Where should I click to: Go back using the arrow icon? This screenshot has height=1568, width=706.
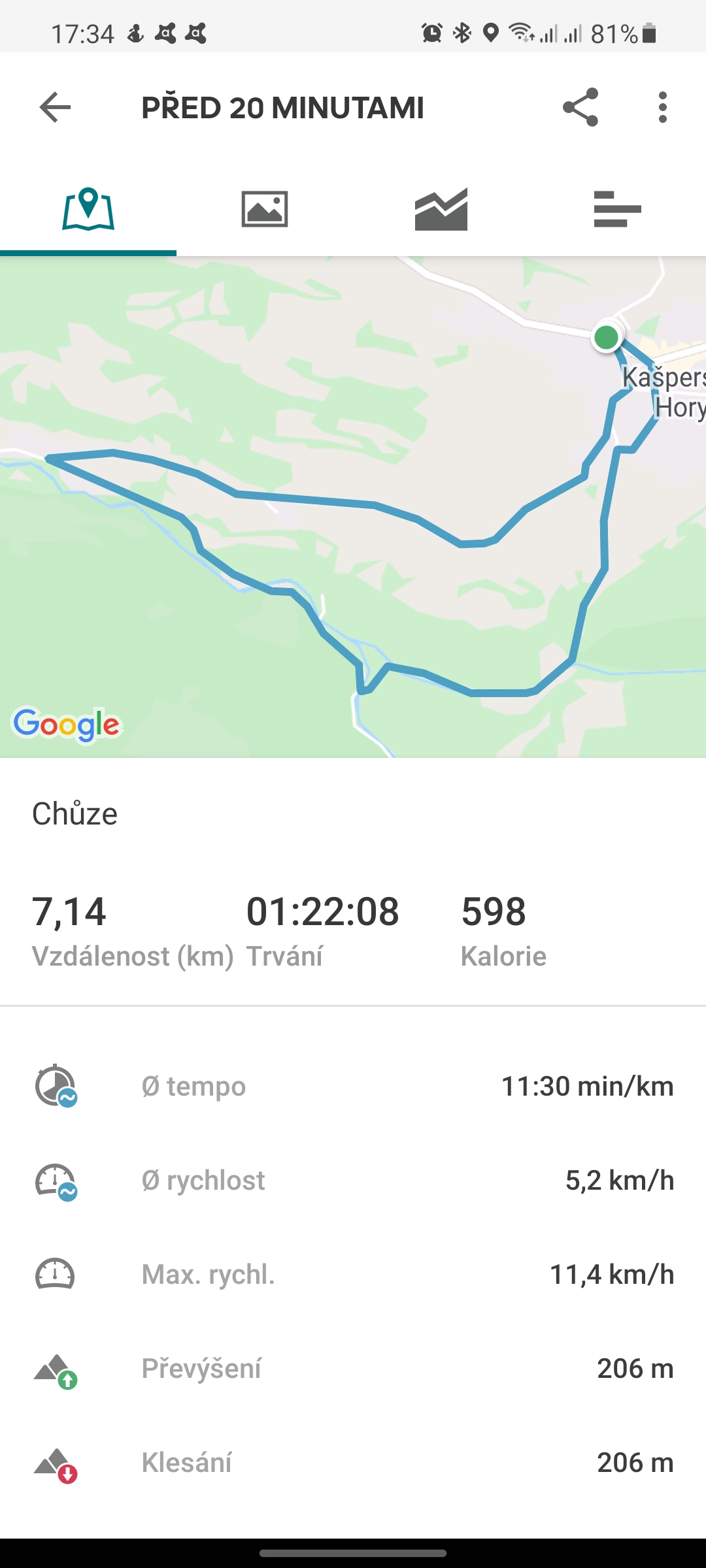tap(55, 107)
